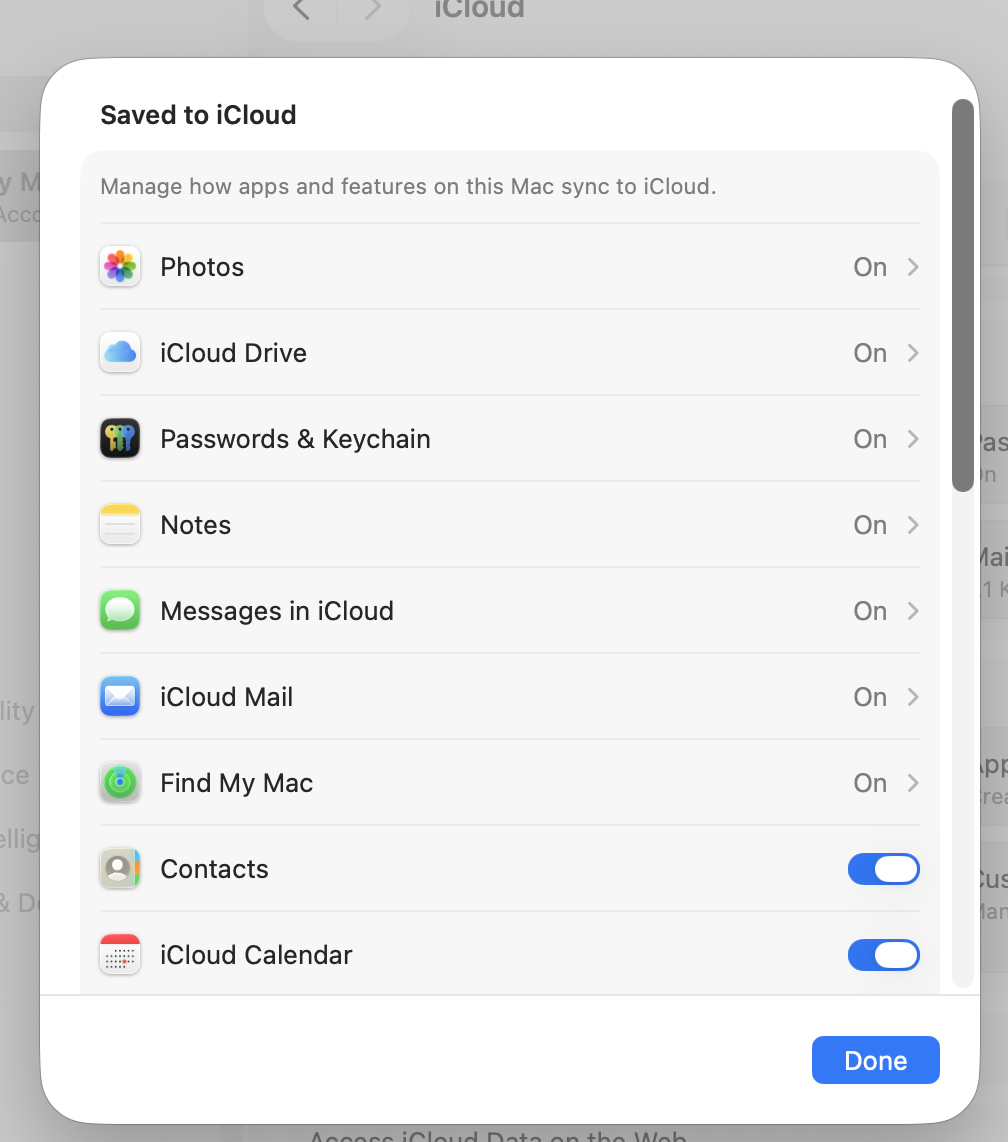The image size is (1008, 1142).
Task: Disable iCloud Calendar sync
Action: point(883,955)
